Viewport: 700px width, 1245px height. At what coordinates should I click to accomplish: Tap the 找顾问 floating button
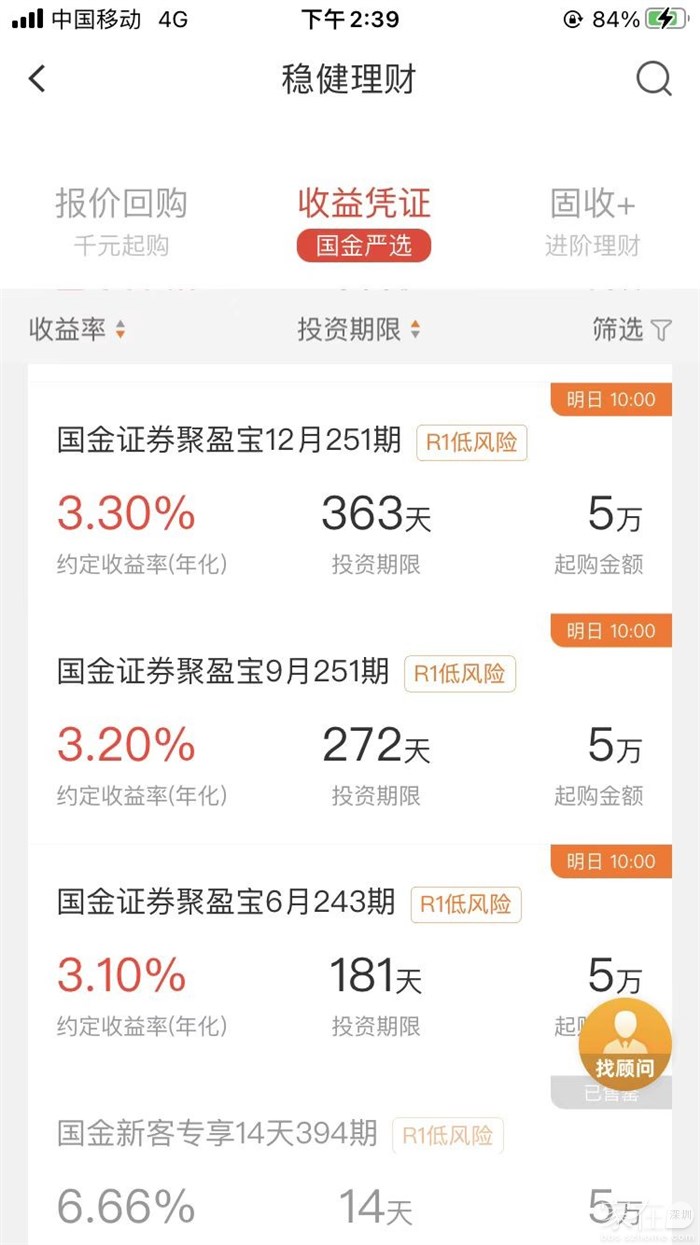625,1043
